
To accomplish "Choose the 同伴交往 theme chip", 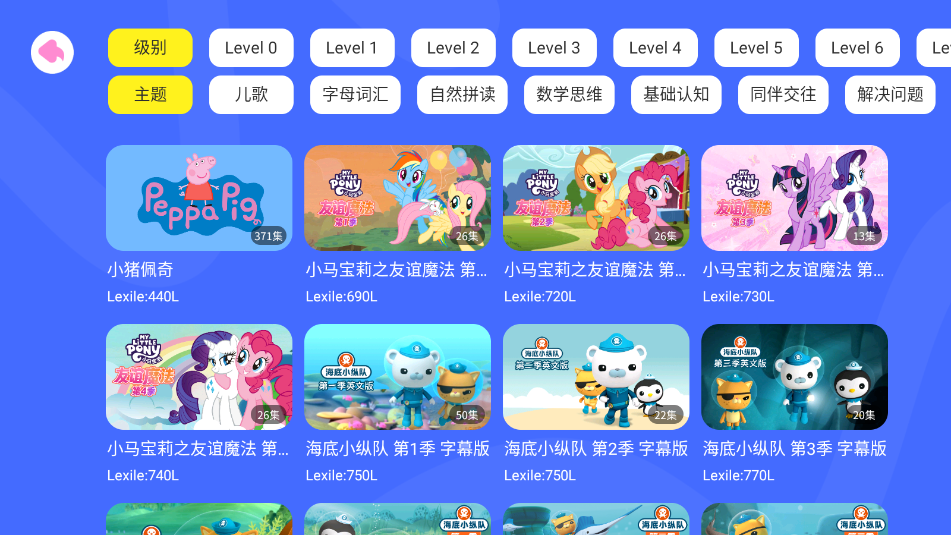I will 783,95.
